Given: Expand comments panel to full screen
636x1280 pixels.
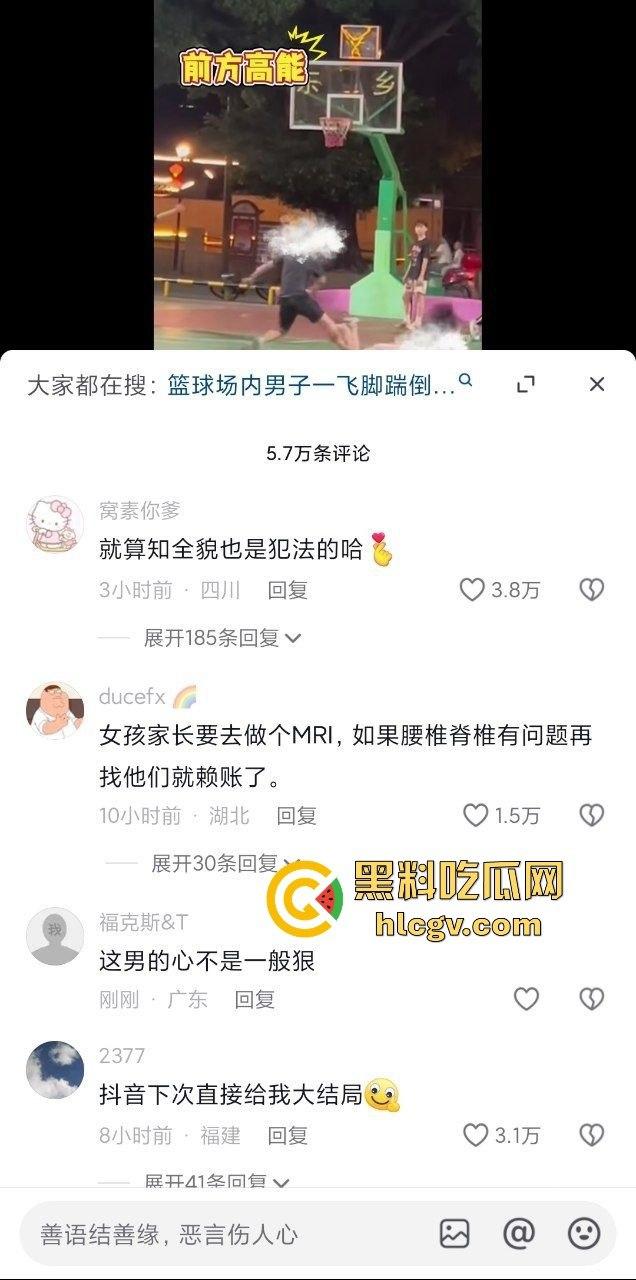Looking at the screenshot, I should point(526,384).
